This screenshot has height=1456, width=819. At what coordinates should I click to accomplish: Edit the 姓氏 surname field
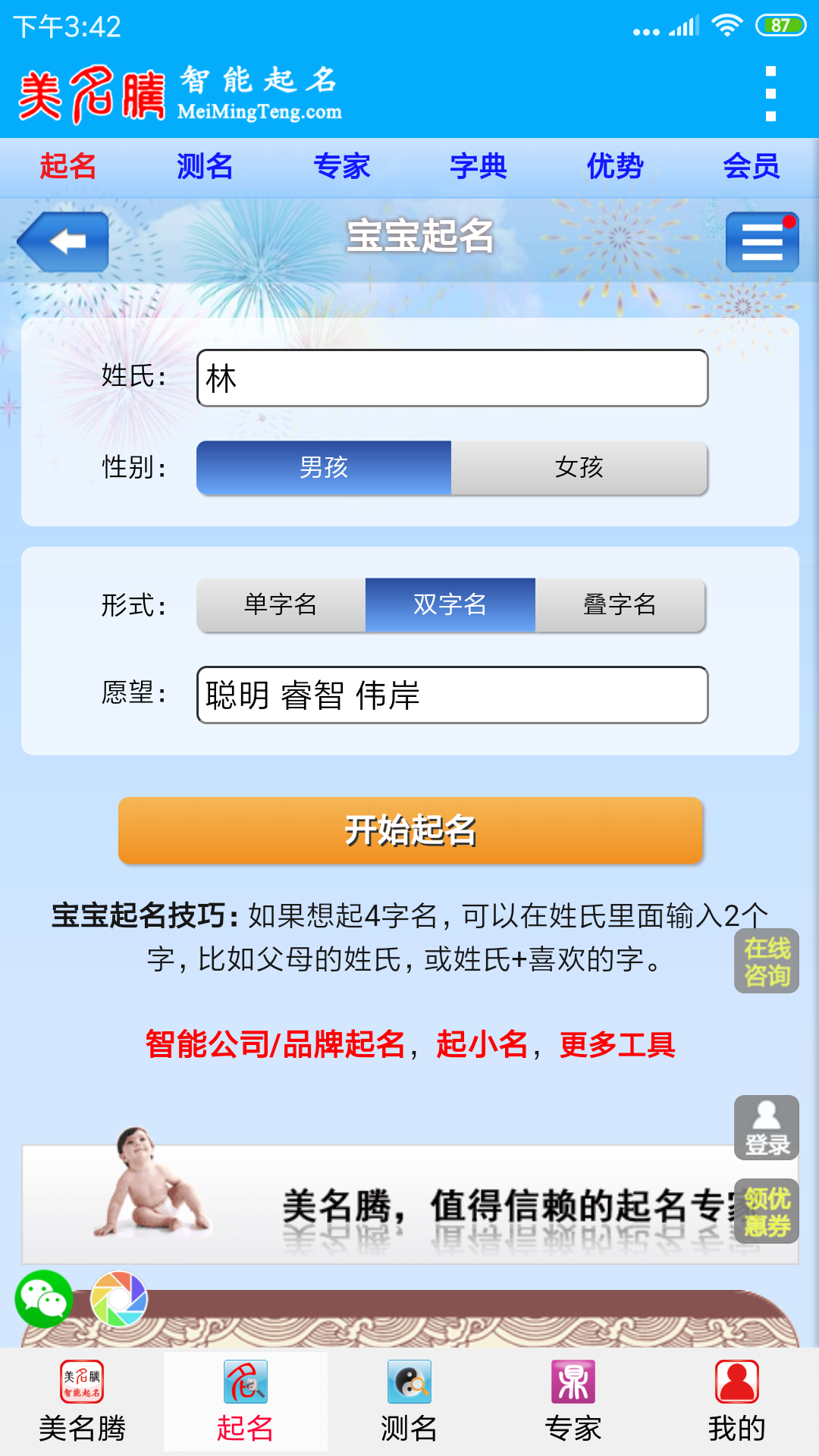pos(452,378)
